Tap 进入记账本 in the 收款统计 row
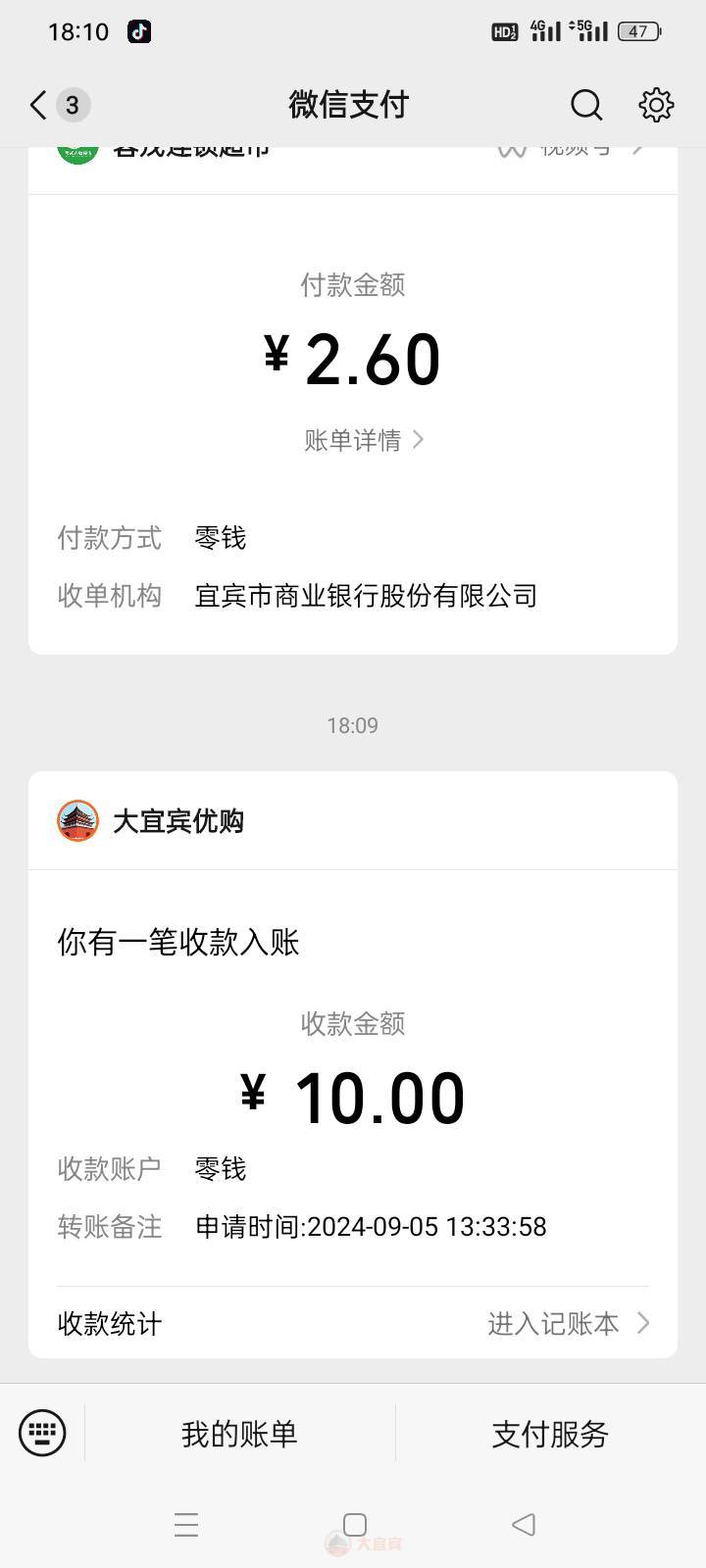706x1568 pixels. coord(569,1324)
